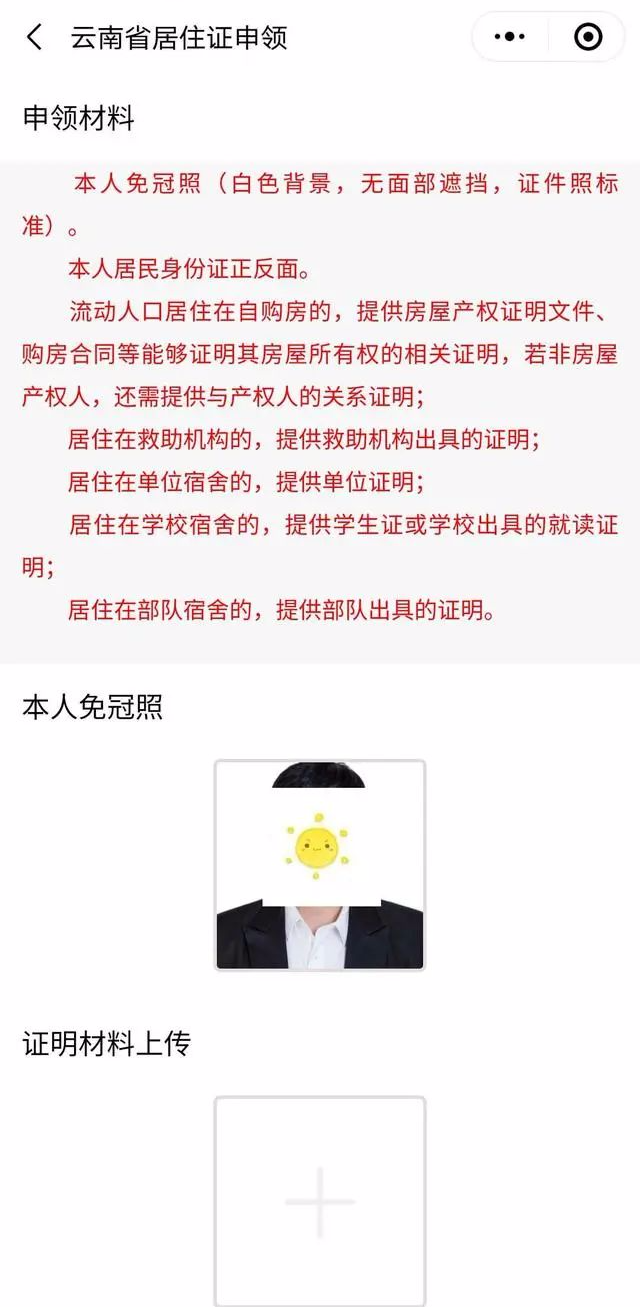Screen dimensions: 640x1307
Task: Open the mini program more options menu
Action: (x=510, y=38)
